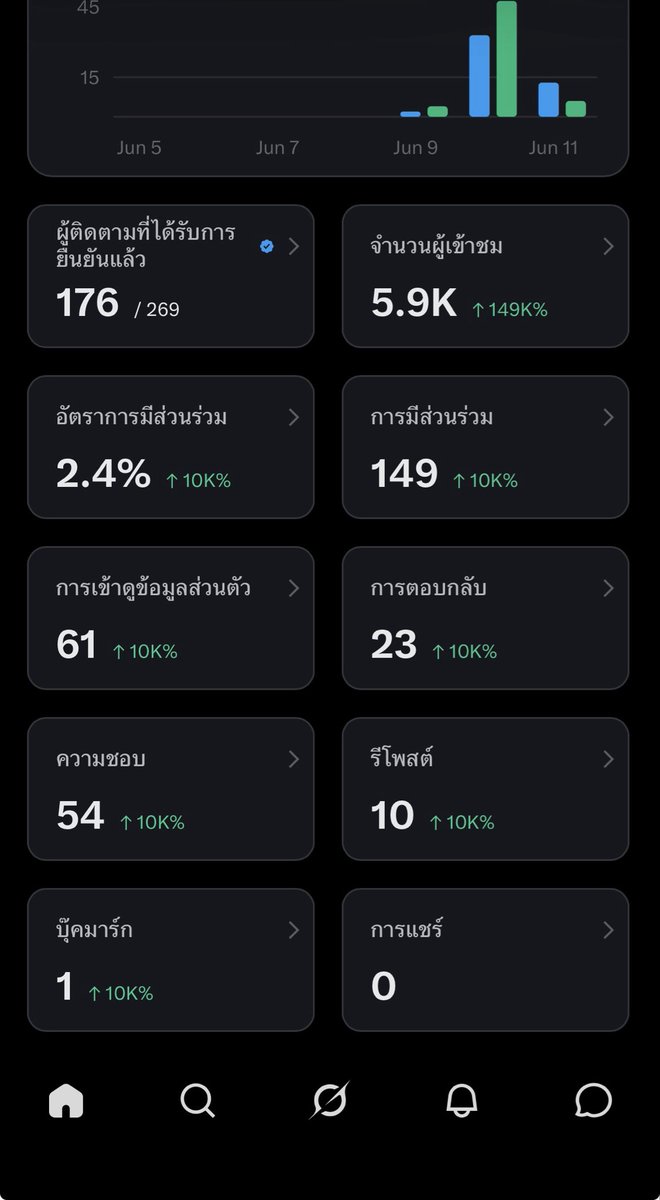Open the verified followers card showing 176
The height and width of the screenshot is (1200, 660).
click(171, 276)
